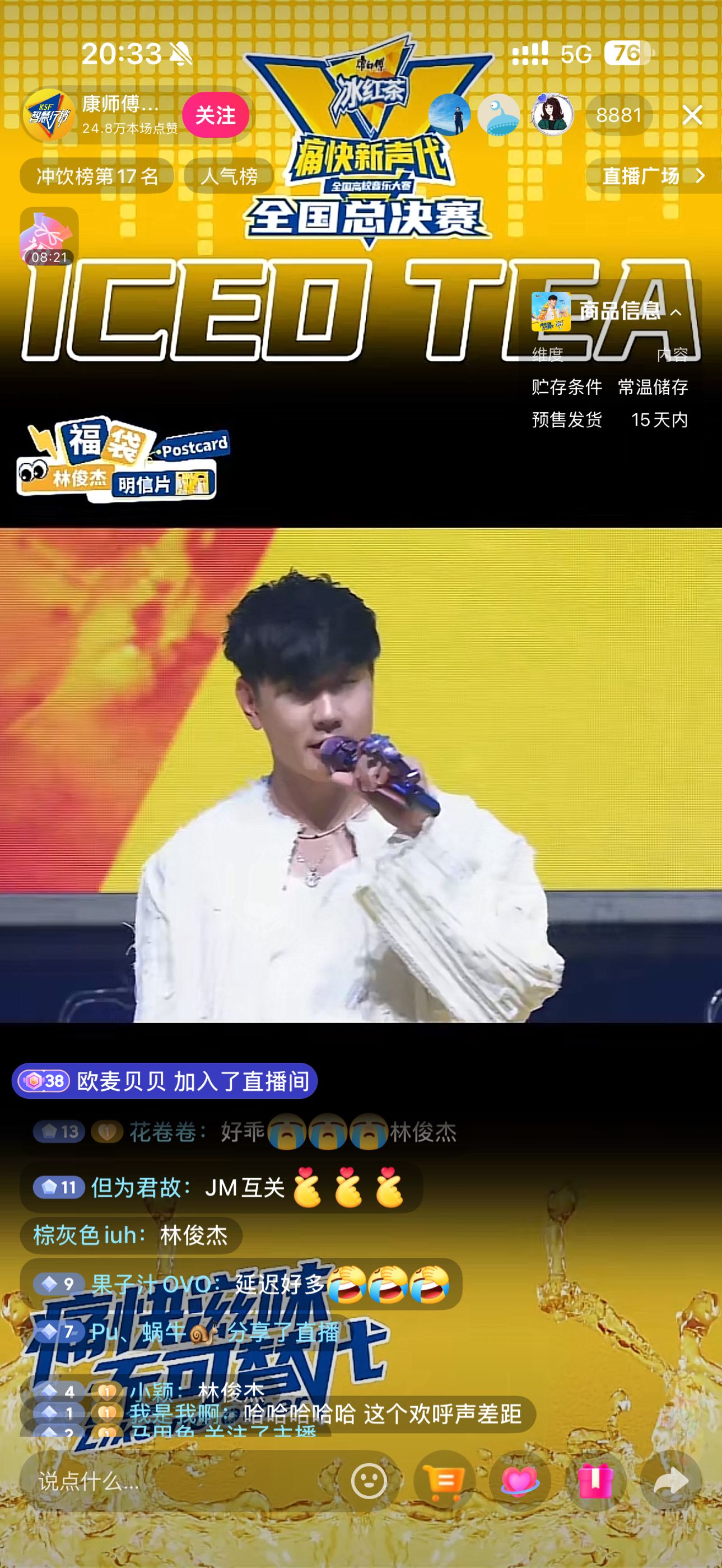Image resolution: width=722 pixels, height=1568 pixels.
Task: Open the shopping cart
Action: tap(444, 1480)
